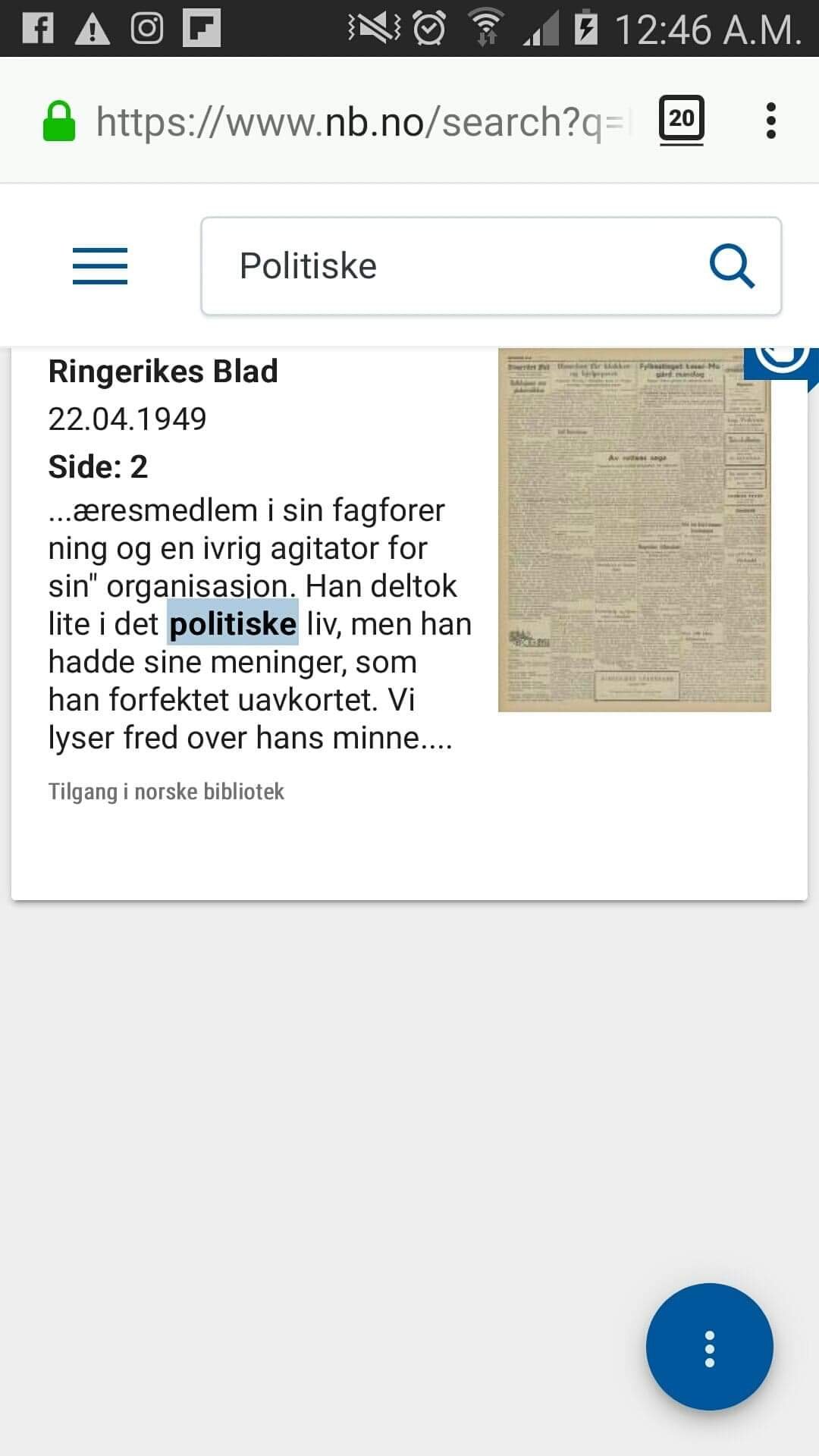This screenshot has width=819, height=1456.
Task: Tap the Politiske search field
Action: tap(455, 266)
